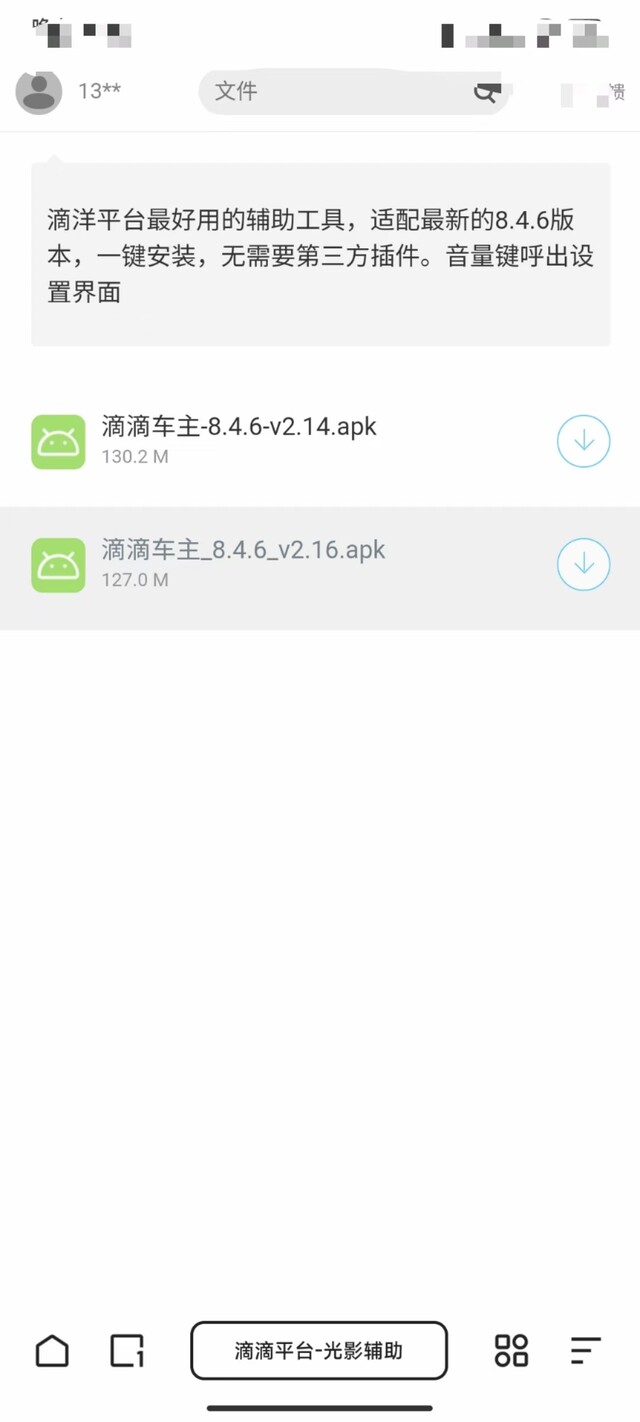Image resolution: width=640 pixels, height=1422 pixels.
Task: Tap the 文件 search box
Action: tap(353, 92)
